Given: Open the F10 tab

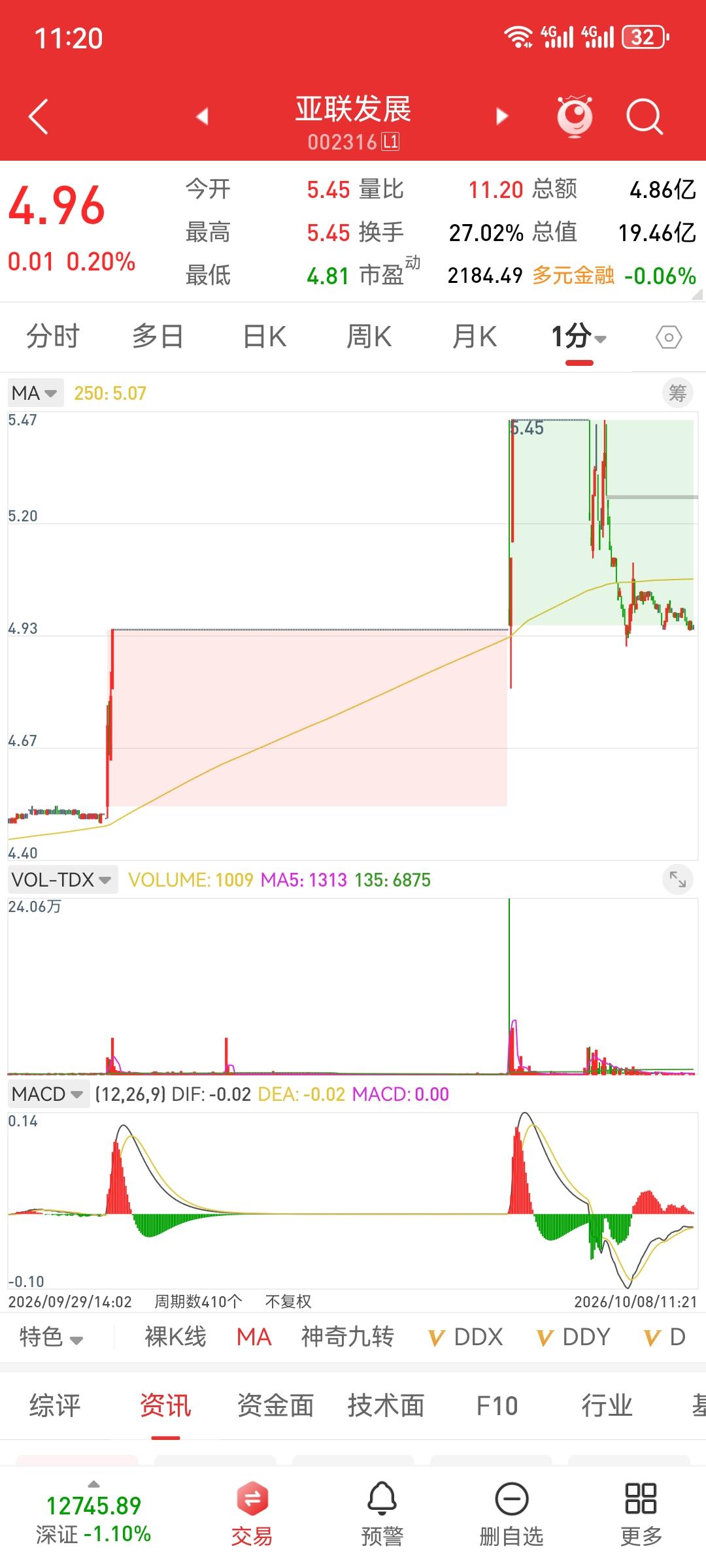Looking at the screenshot, I should click(x=497, y=1405).
